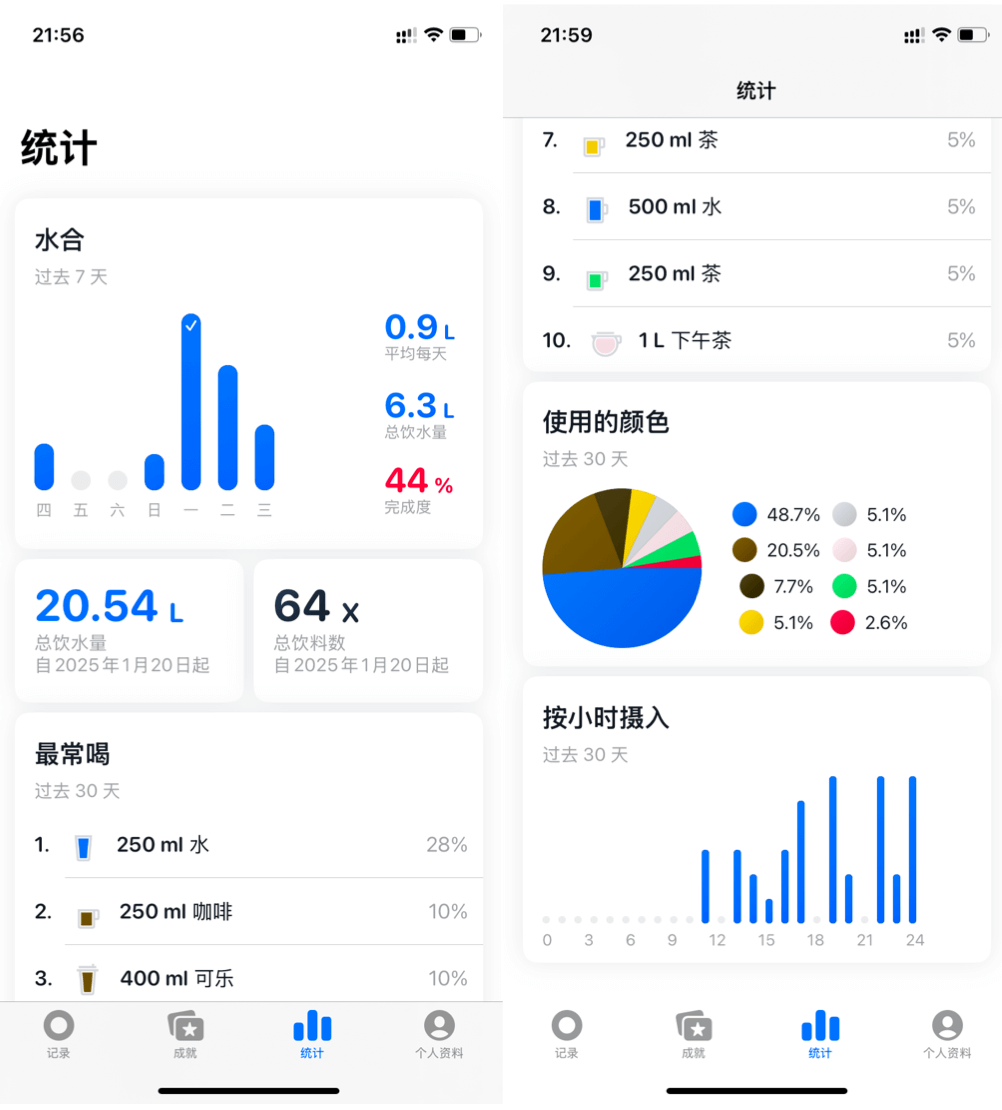The height and width of the screenshot is (1110, 1002).
Task: Switch to 个人资料 on the 21:59 screen
Action: 946,1034
